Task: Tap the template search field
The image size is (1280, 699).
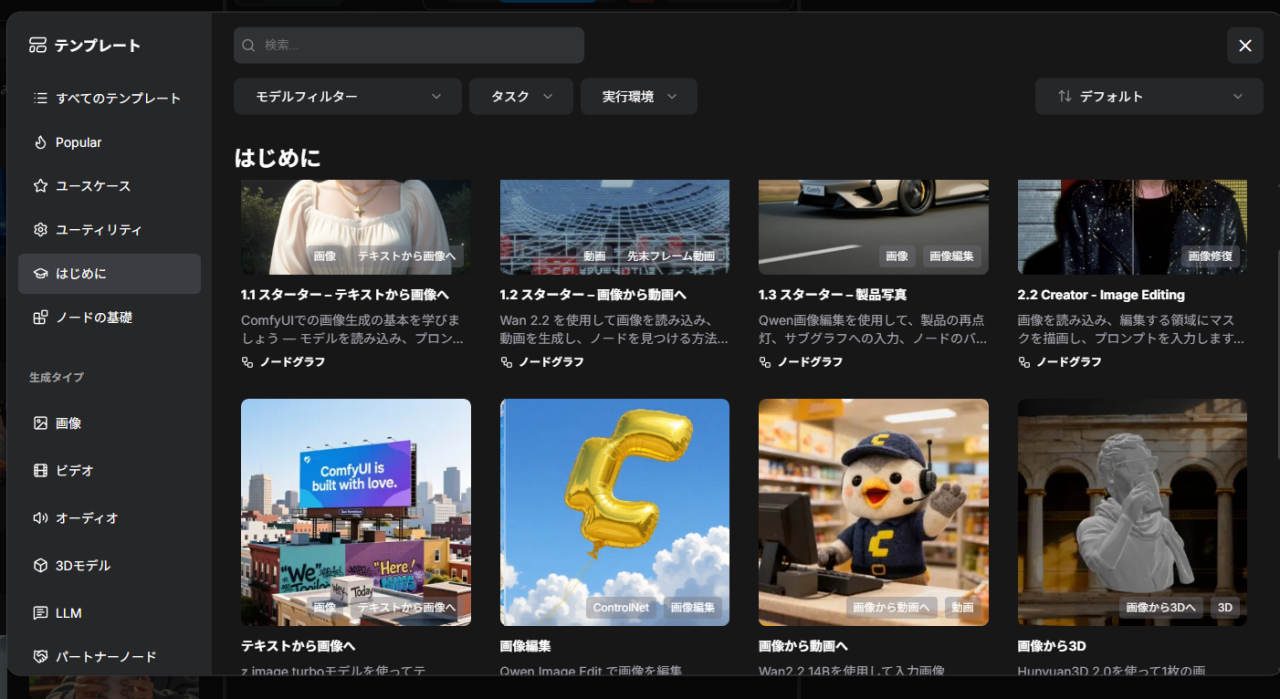Action: point(408,46)
